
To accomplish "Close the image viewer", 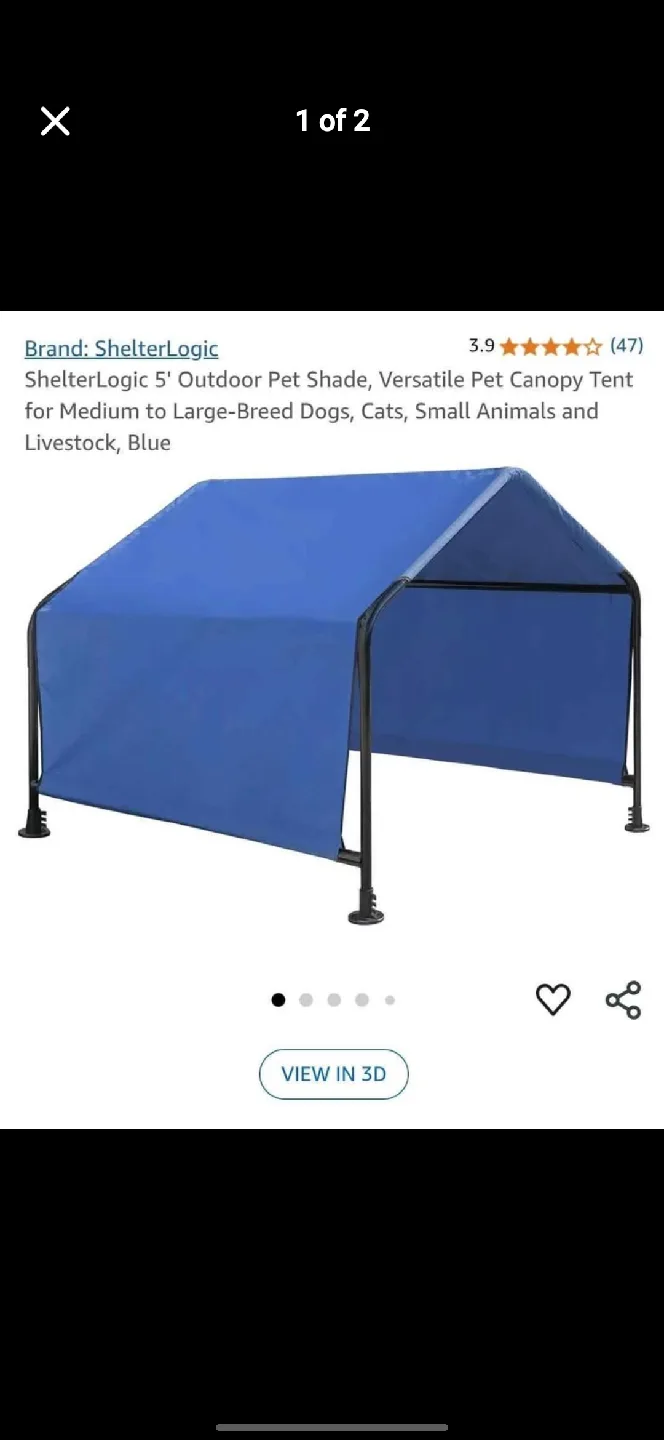I will pos(55,121).
